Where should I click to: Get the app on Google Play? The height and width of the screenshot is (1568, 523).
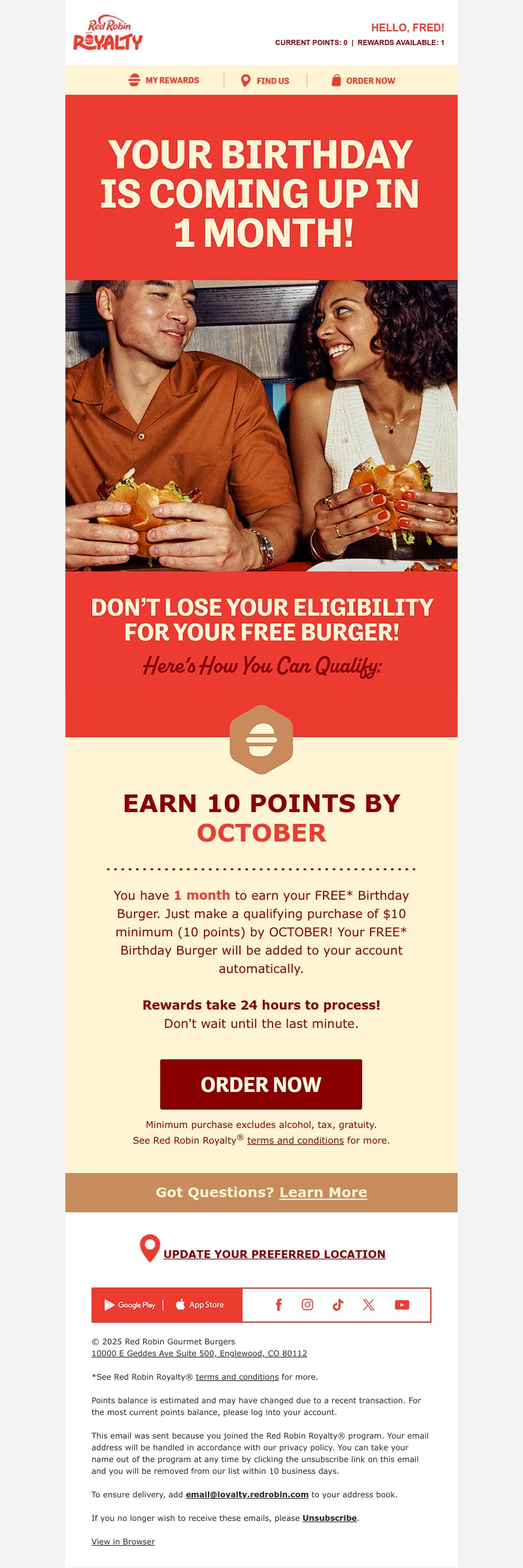point(130,1304)
